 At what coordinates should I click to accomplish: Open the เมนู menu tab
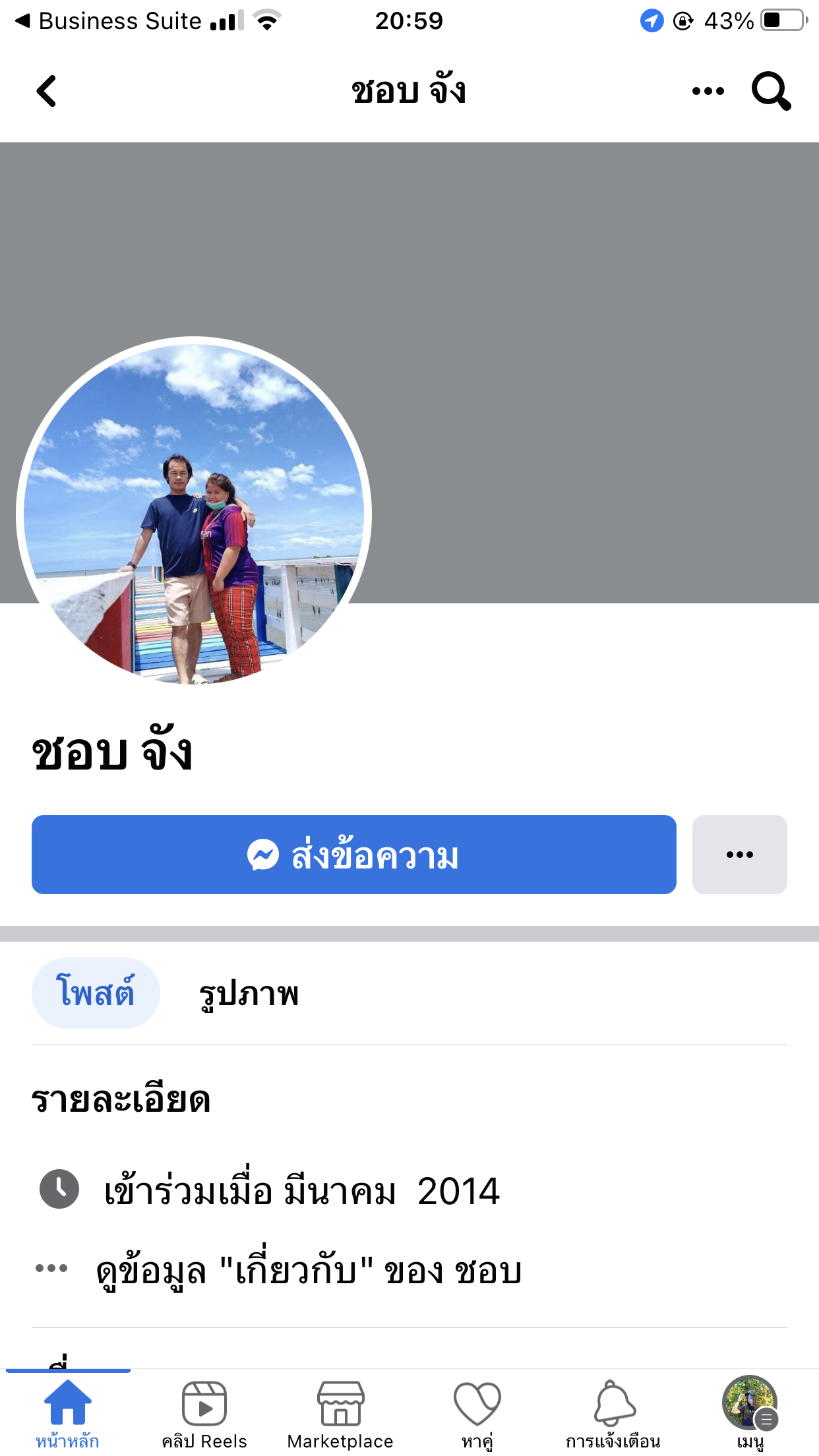coord(750,1412)
